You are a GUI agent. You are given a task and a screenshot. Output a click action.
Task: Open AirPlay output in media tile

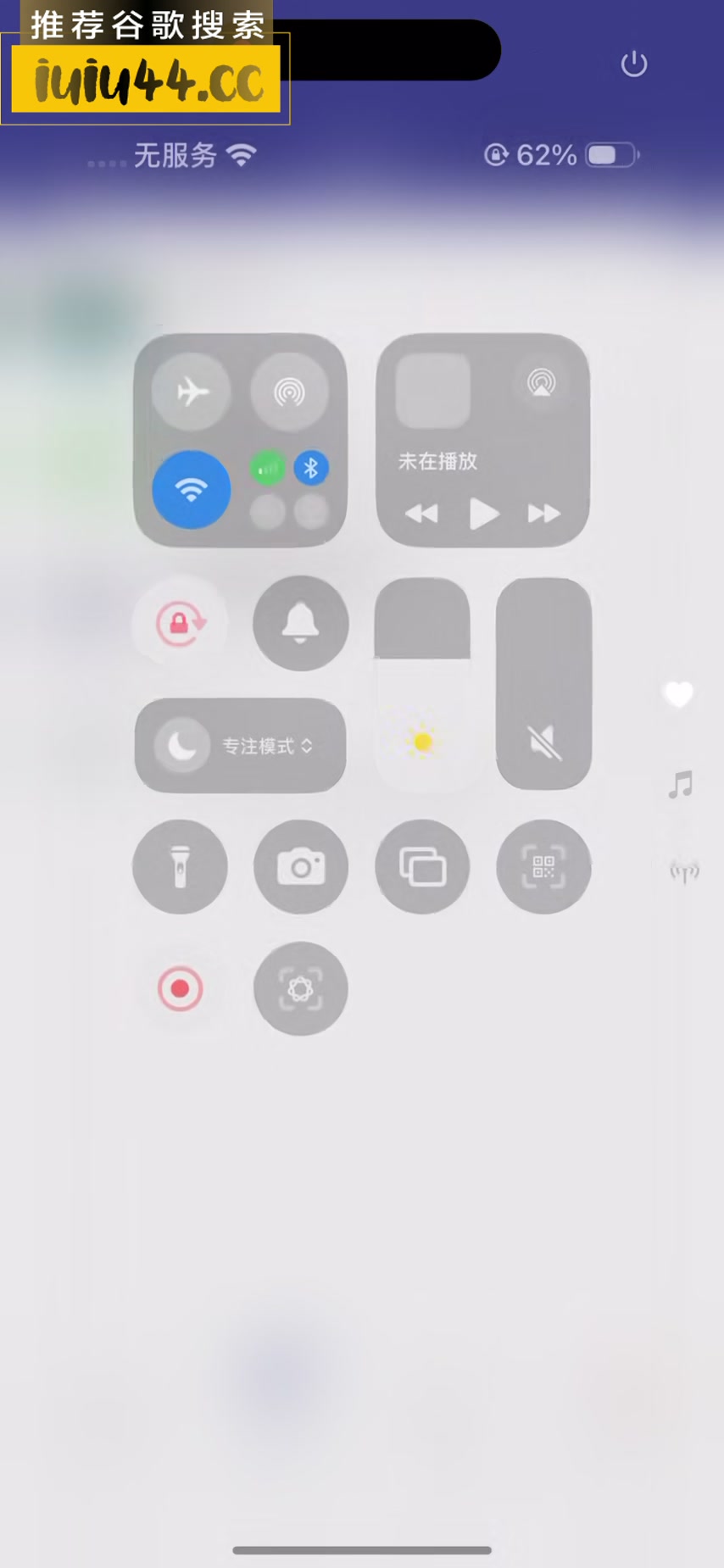pyautogui.click(x=541, y=383)
